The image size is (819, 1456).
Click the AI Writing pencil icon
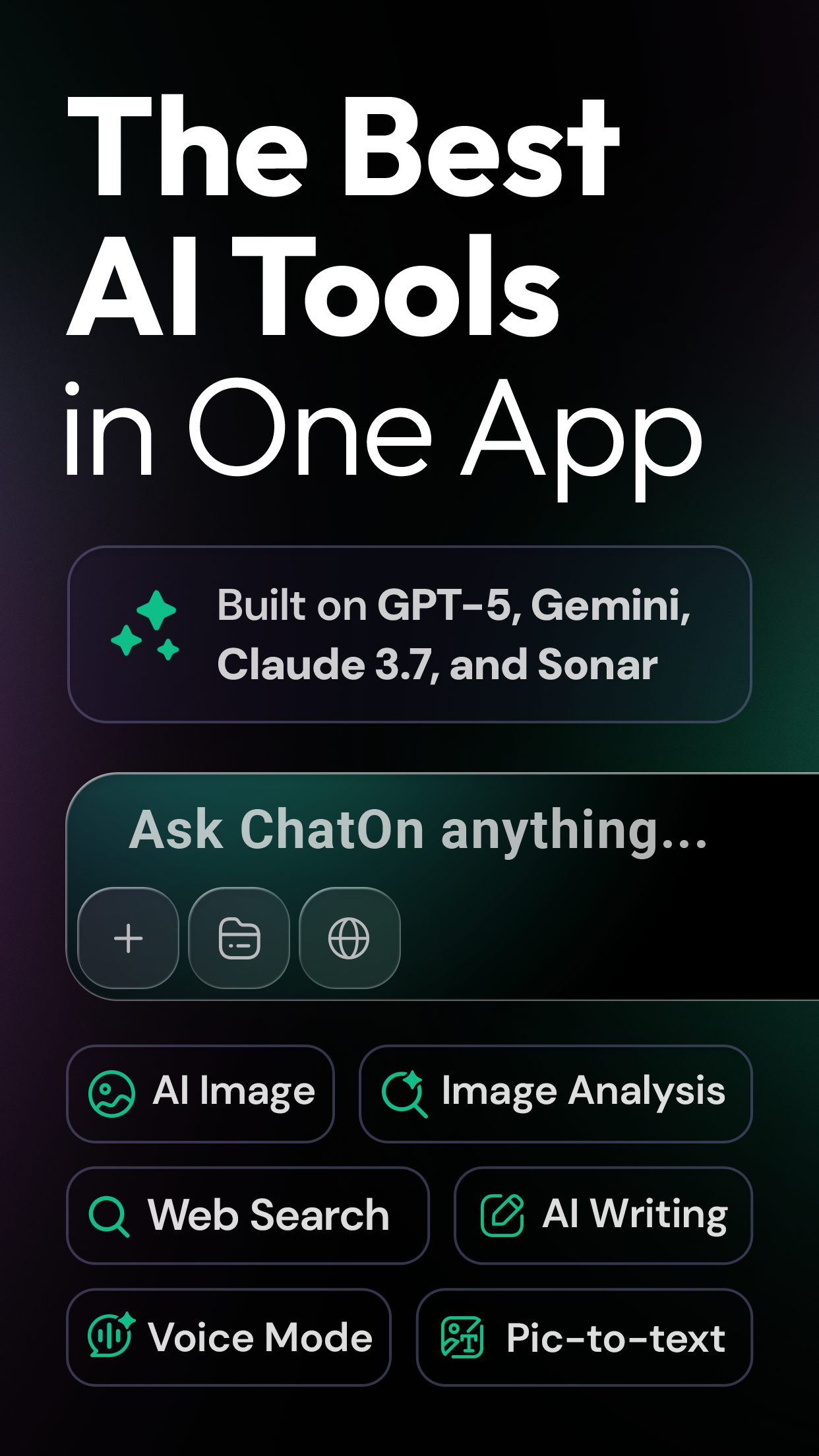[x=502, y=1215]
